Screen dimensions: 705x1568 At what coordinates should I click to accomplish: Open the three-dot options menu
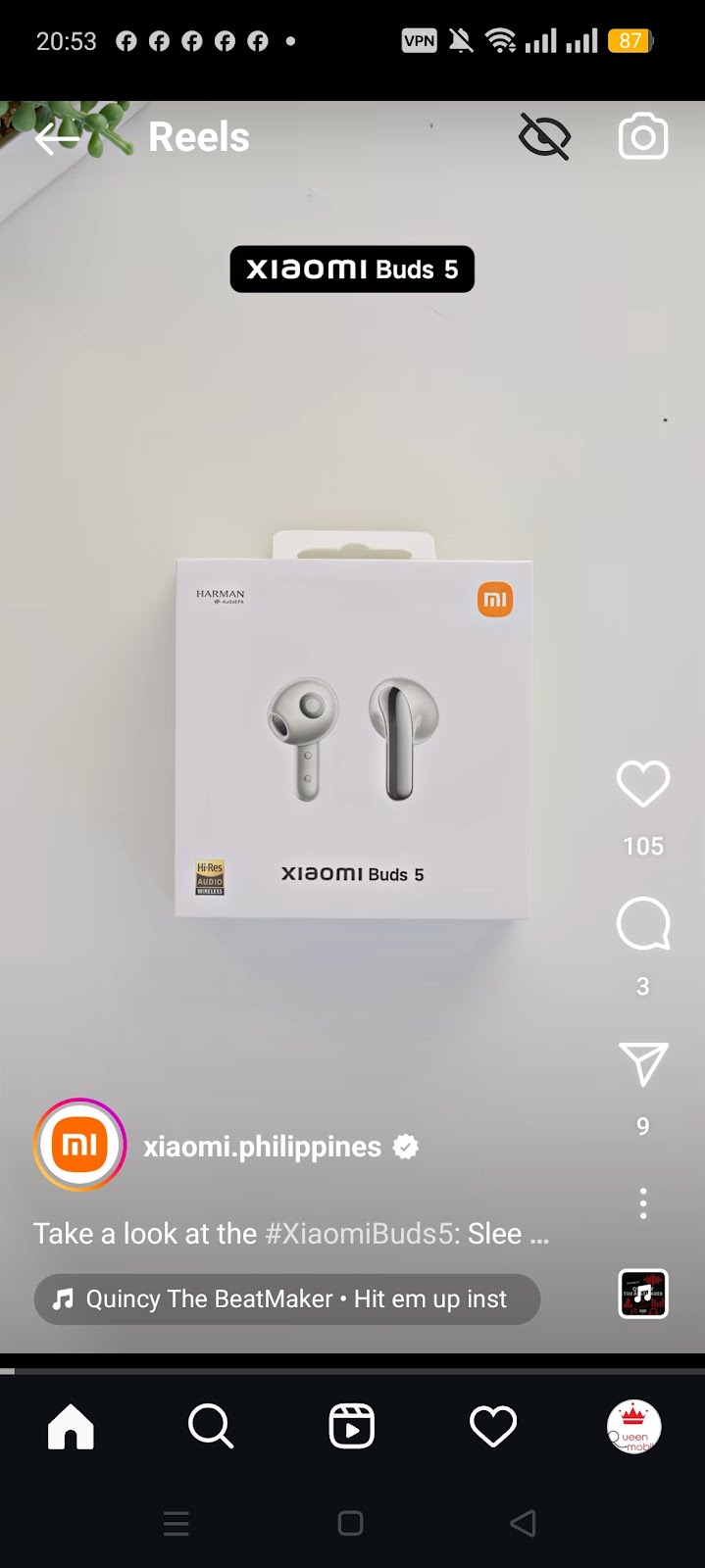tap(643, 1203)
